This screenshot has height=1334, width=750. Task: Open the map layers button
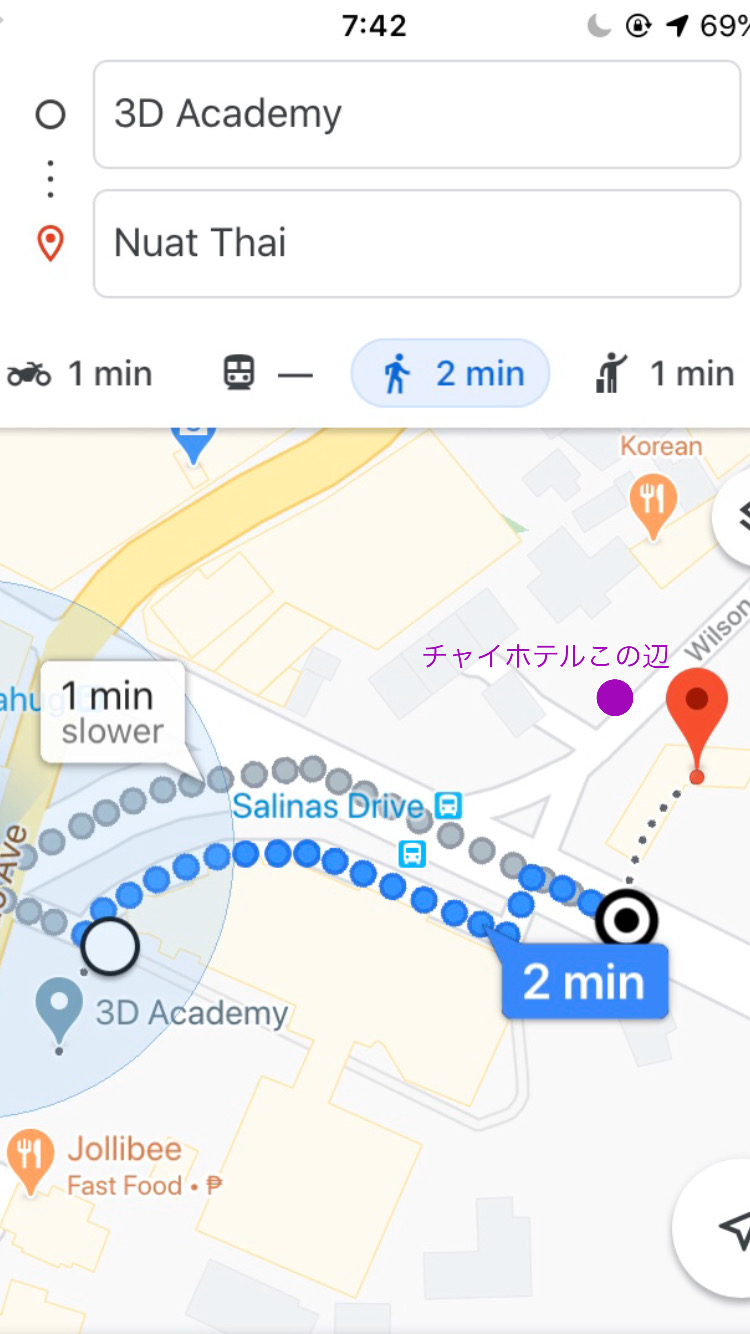734,516
